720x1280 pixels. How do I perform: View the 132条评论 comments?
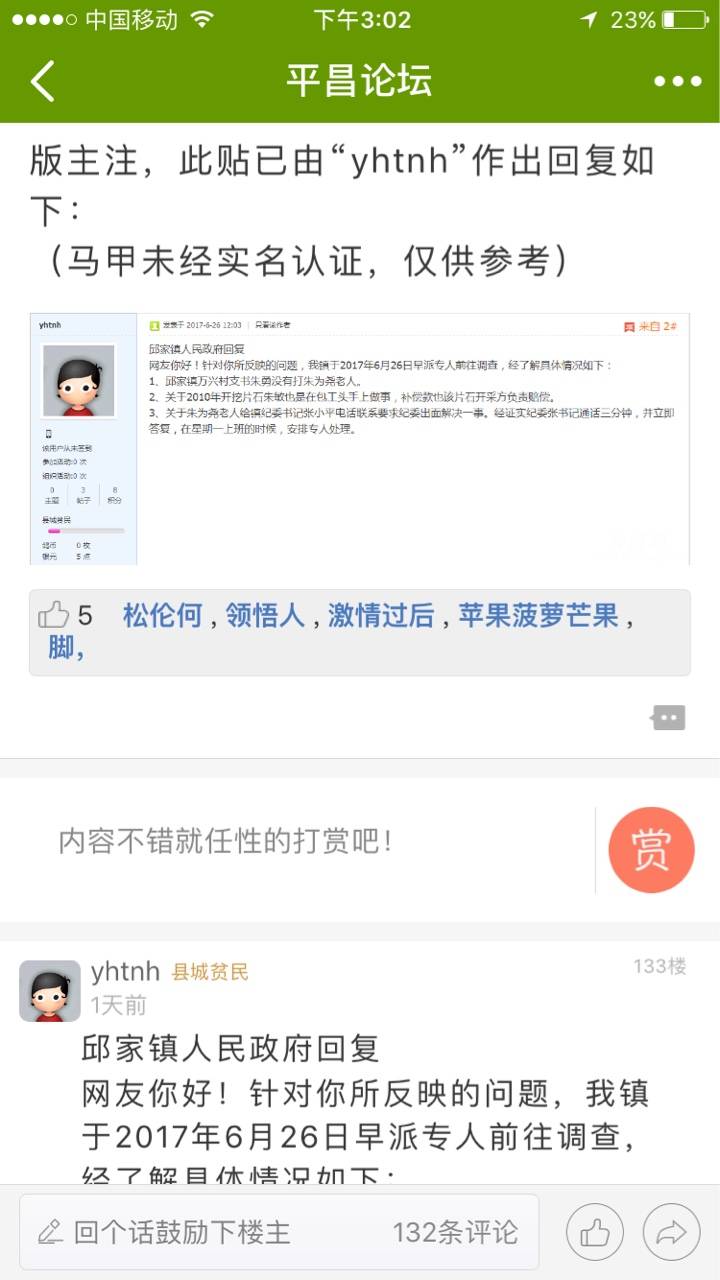pyautogui.click(x=455, y=1231)
